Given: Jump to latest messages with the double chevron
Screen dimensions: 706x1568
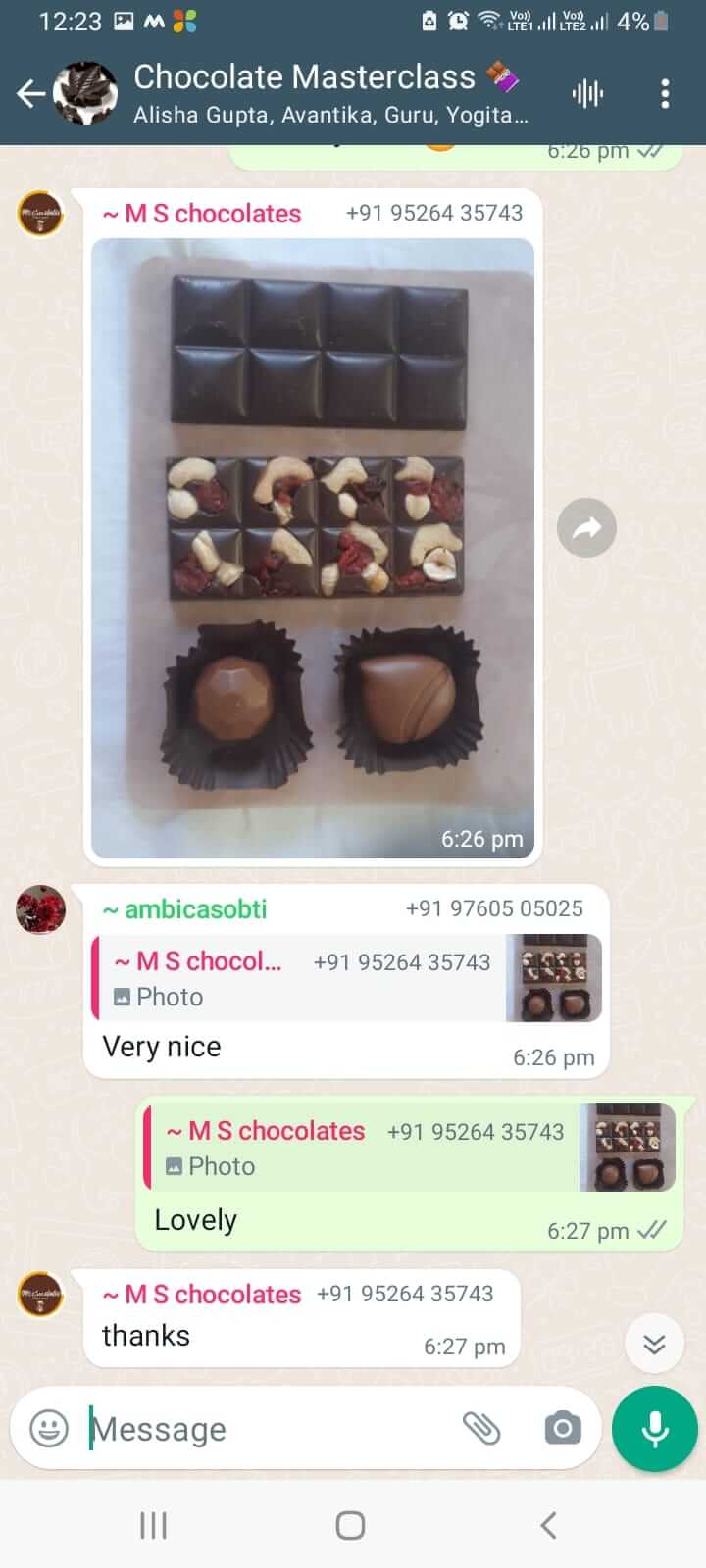Looking at the screenshot, I should coord(654,1344).
